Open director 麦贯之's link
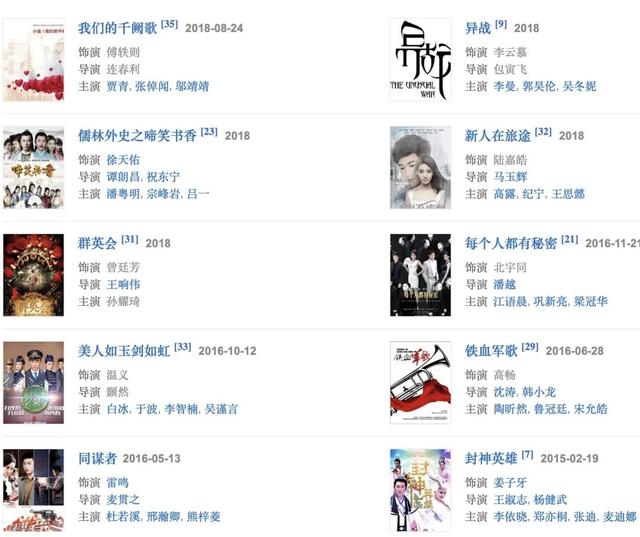 click(123, 499)
